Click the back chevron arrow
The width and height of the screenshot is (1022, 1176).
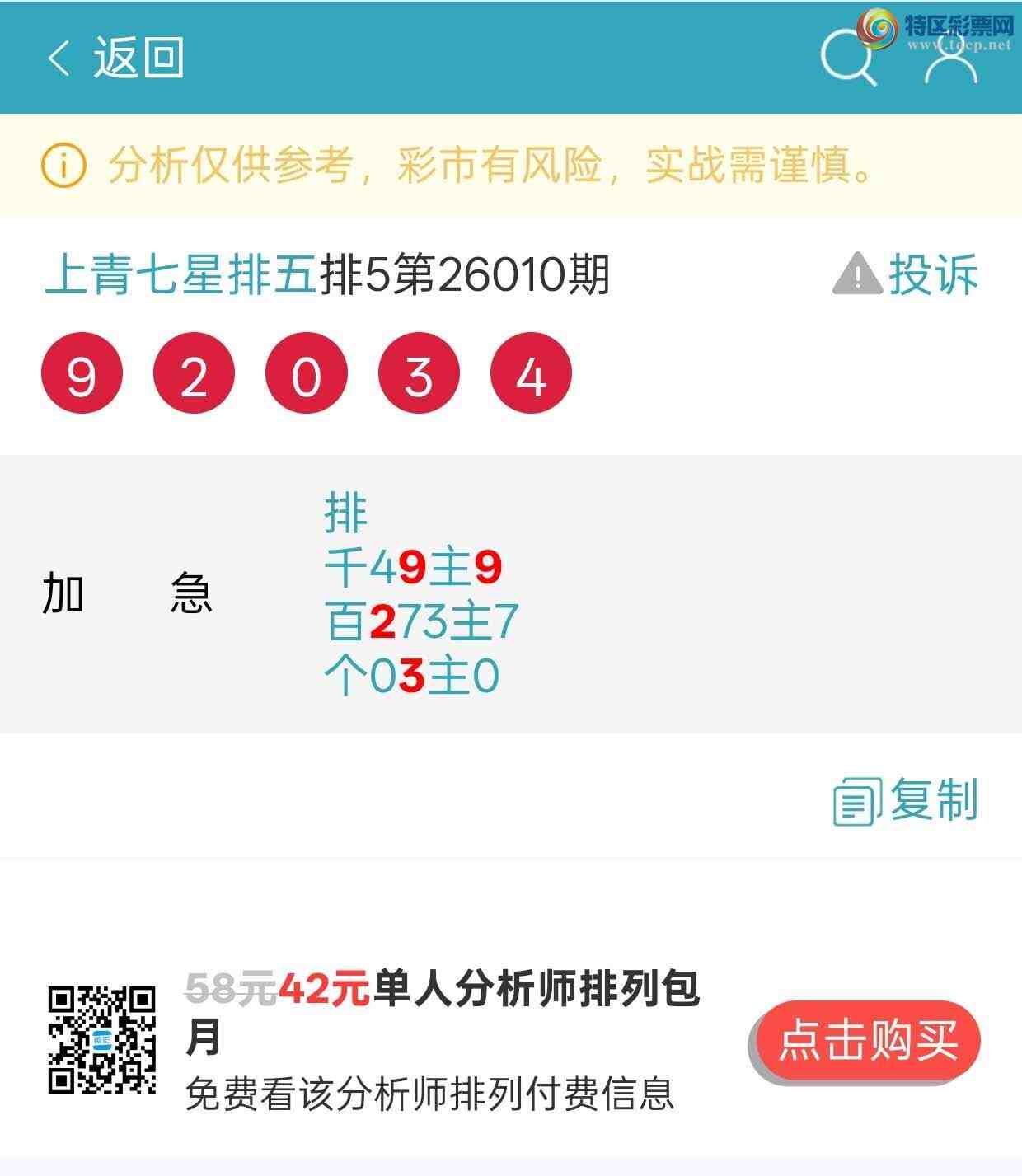click(56, 59)
